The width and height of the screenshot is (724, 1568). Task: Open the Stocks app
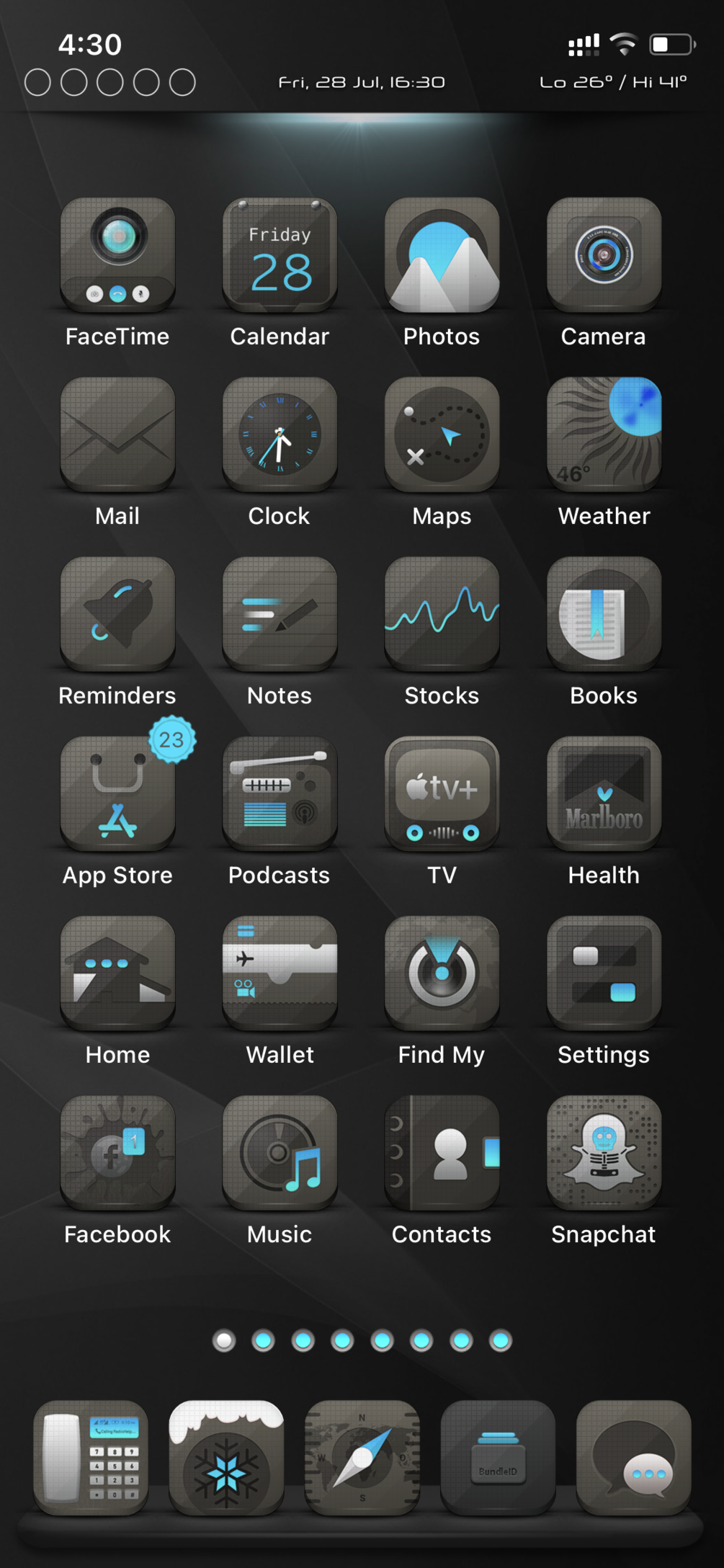[442, 614]
